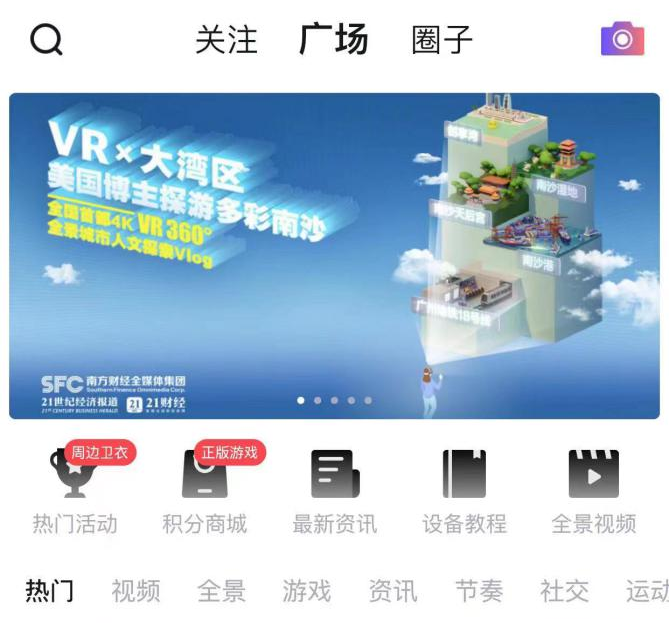The width and height of the screenshot is (669, 625).
Task: Switch to the 社交 category tab
Action: tap(564, 591)
